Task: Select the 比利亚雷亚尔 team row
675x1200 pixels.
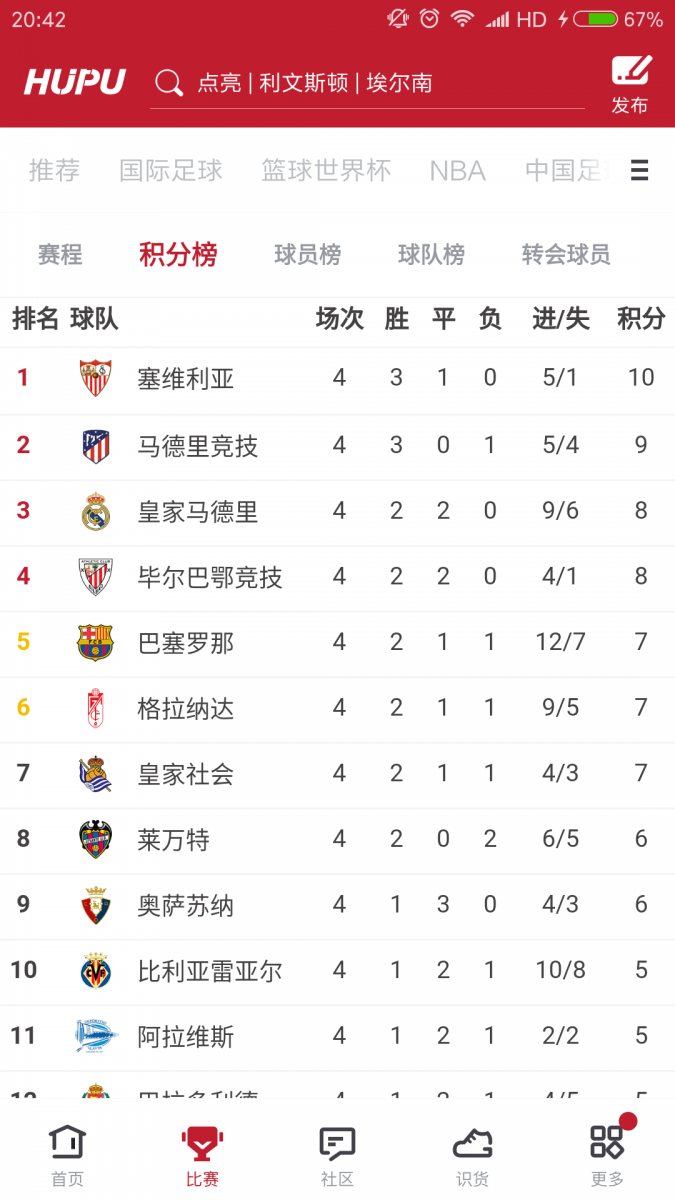Action: click(337, 971)
